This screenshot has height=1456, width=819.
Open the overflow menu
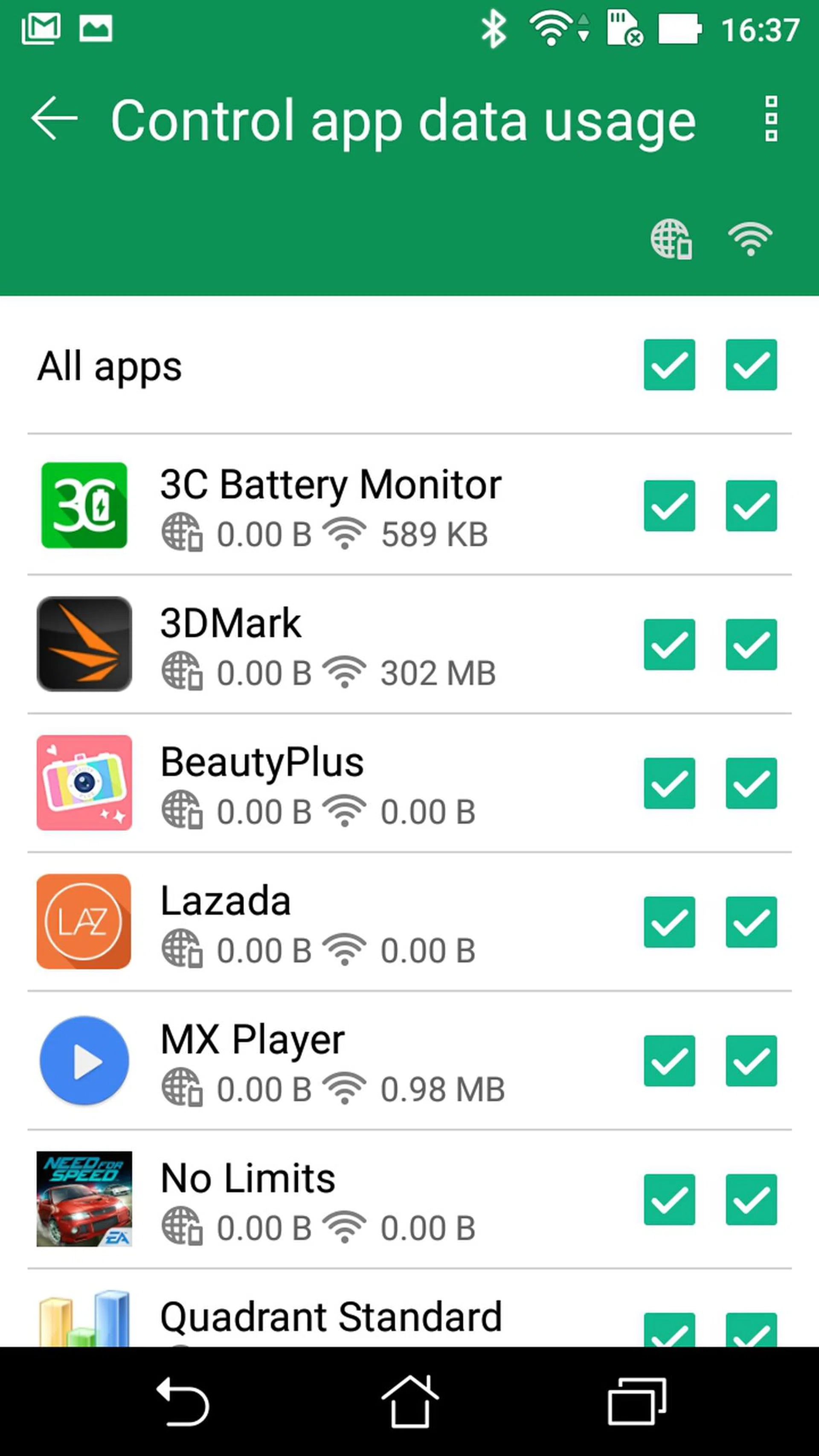pos(771,119)
